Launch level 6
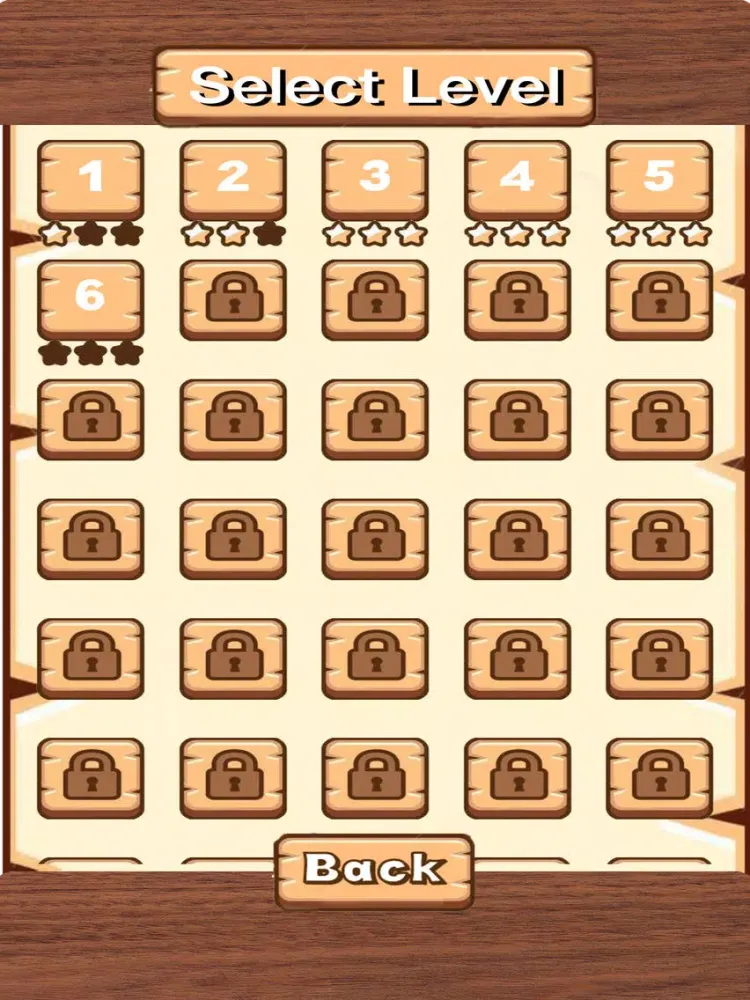This screenshot has width=750, height=1000. pyautogui.click(x=90, y=299)
